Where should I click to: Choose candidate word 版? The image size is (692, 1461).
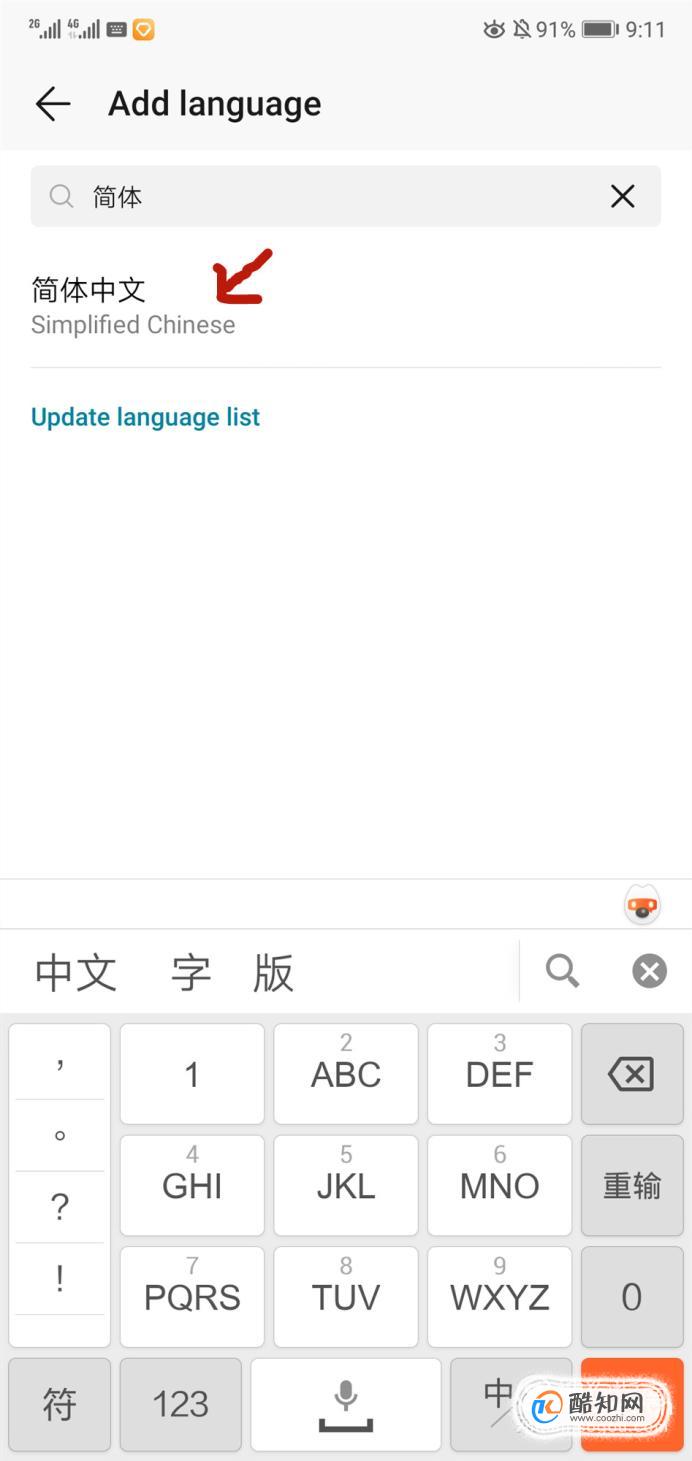tap(273, 972)
